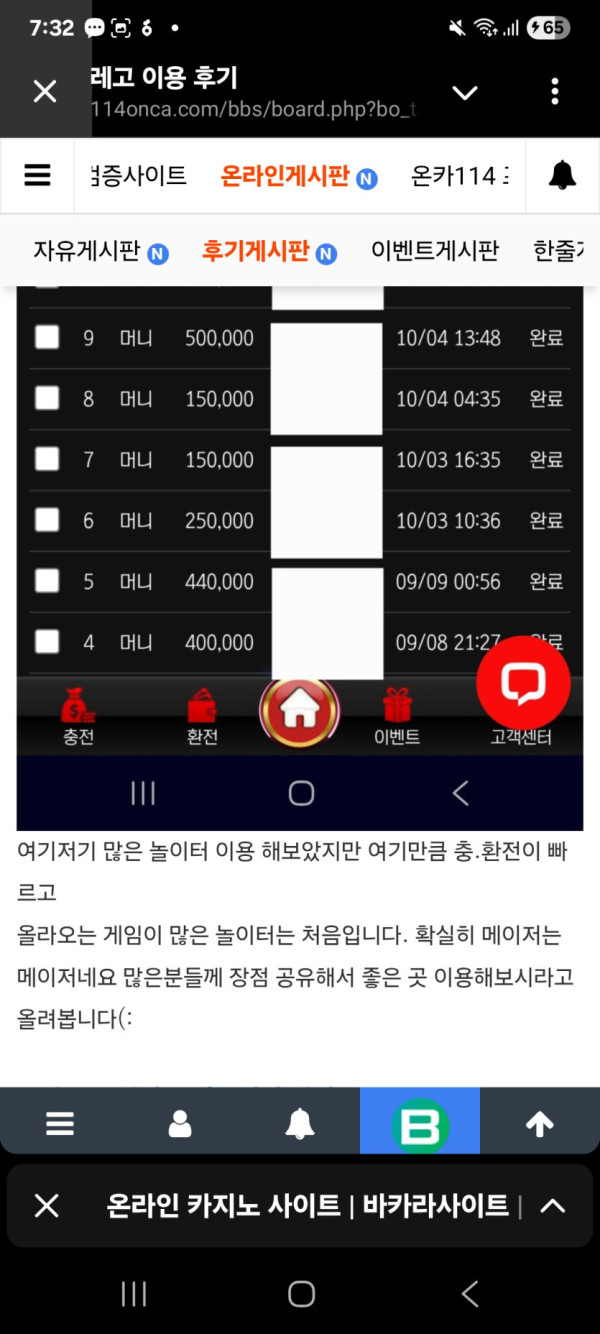Jump to top with up arrow
The image size is (600, 1334).
pyautogui.click(x=540, y=1124)
